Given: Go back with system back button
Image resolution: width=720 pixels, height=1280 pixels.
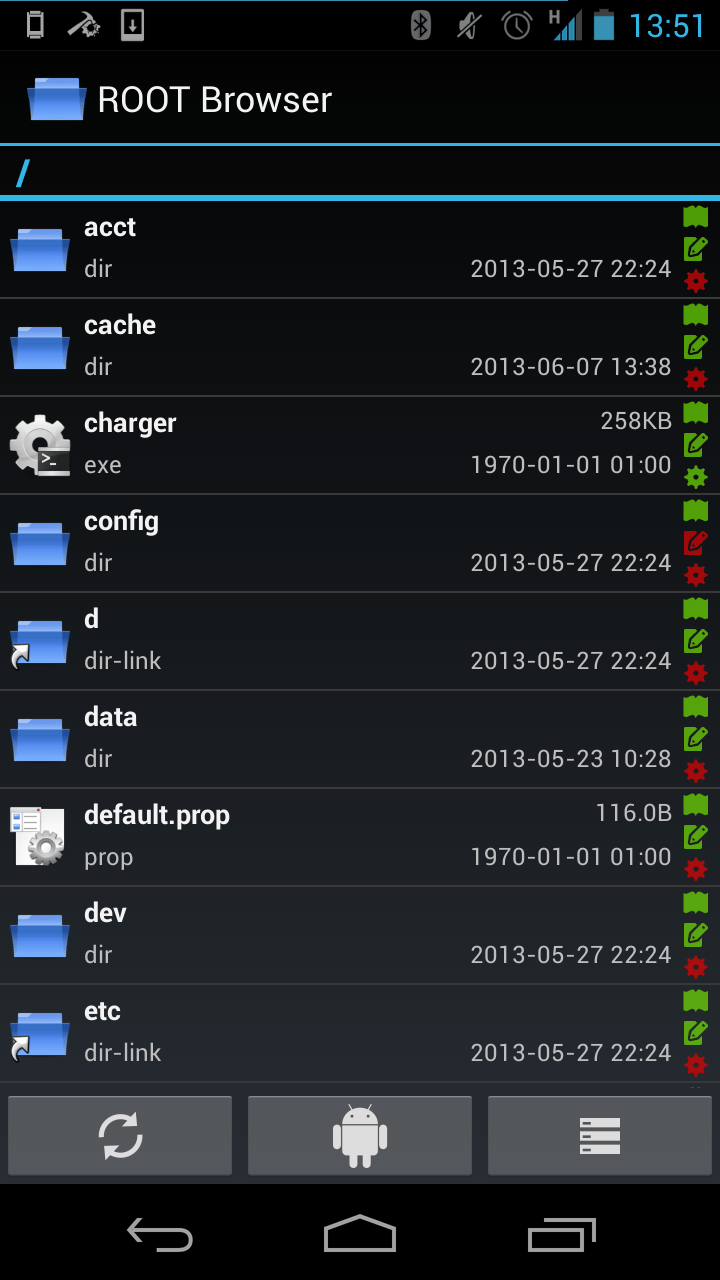Looking at the screenshot, I should point(160,1235).
